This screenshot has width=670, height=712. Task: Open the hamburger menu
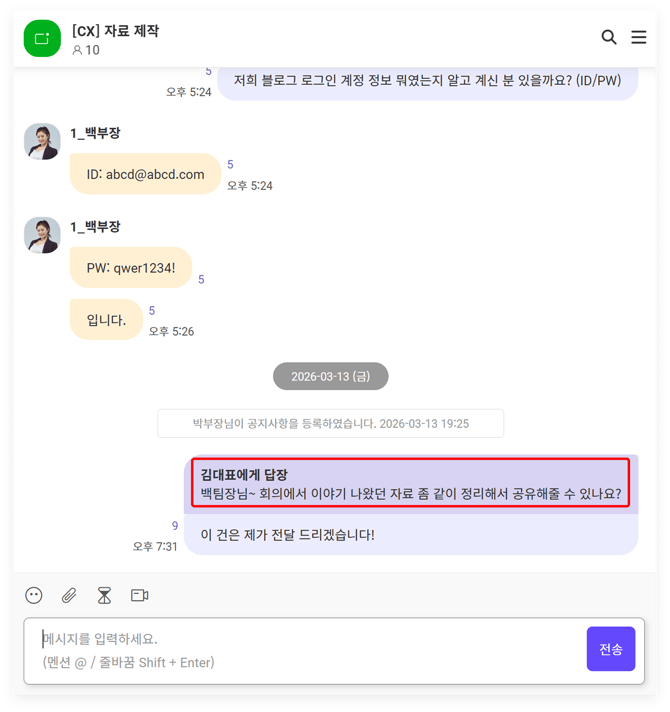click(x=639, y=38)
